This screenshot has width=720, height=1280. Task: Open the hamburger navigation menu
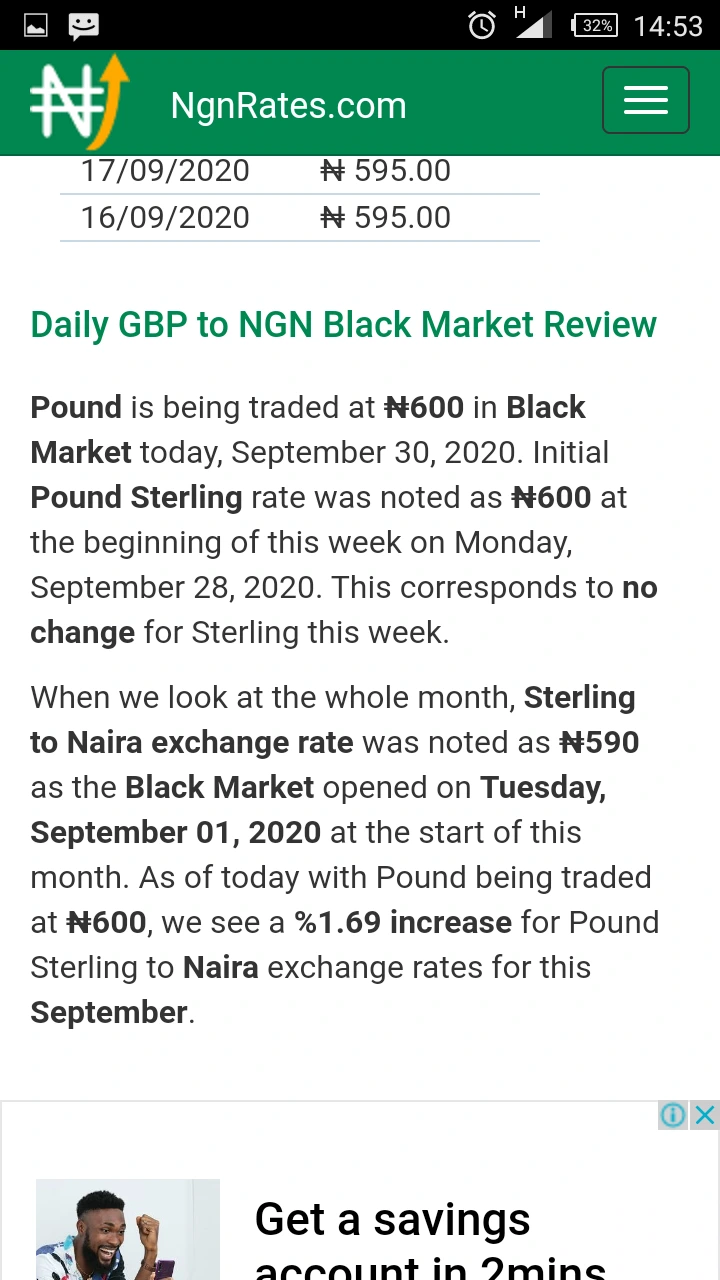pyautogui.click(x=645, y=100)
